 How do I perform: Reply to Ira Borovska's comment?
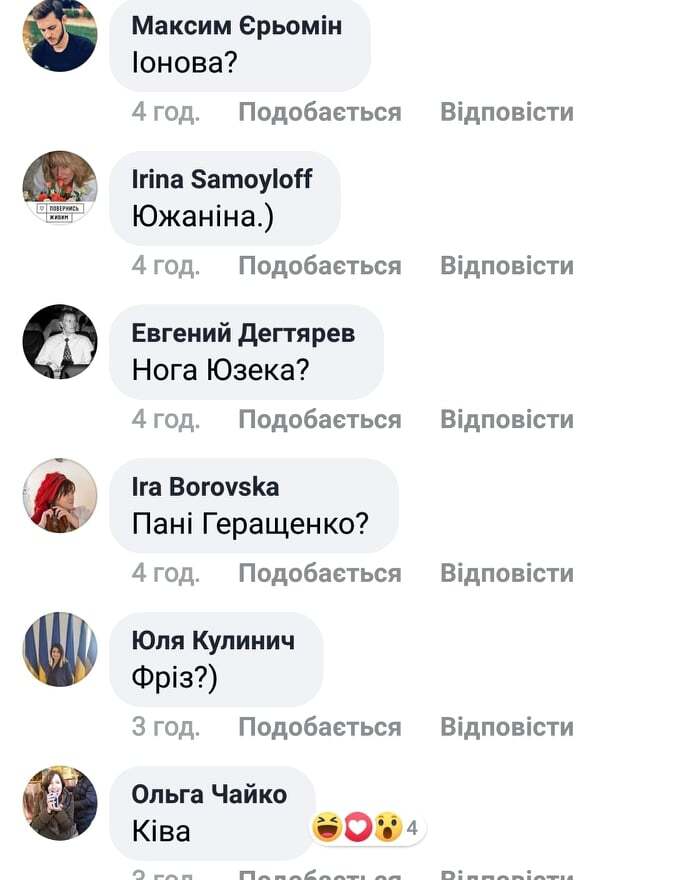click(506, 574)
